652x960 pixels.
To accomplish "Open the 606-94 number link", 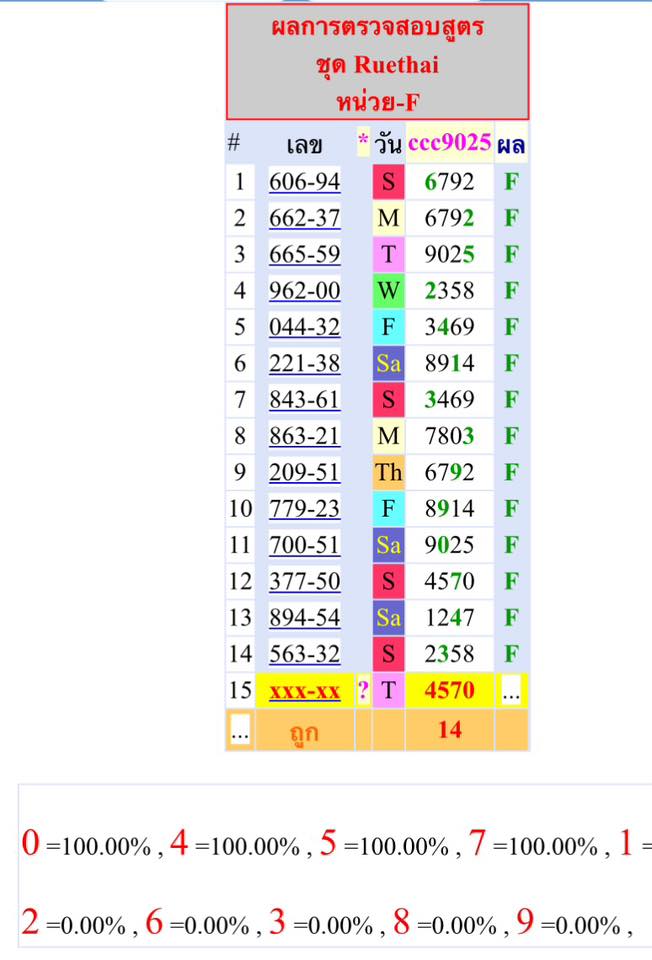I will point(304,182).
